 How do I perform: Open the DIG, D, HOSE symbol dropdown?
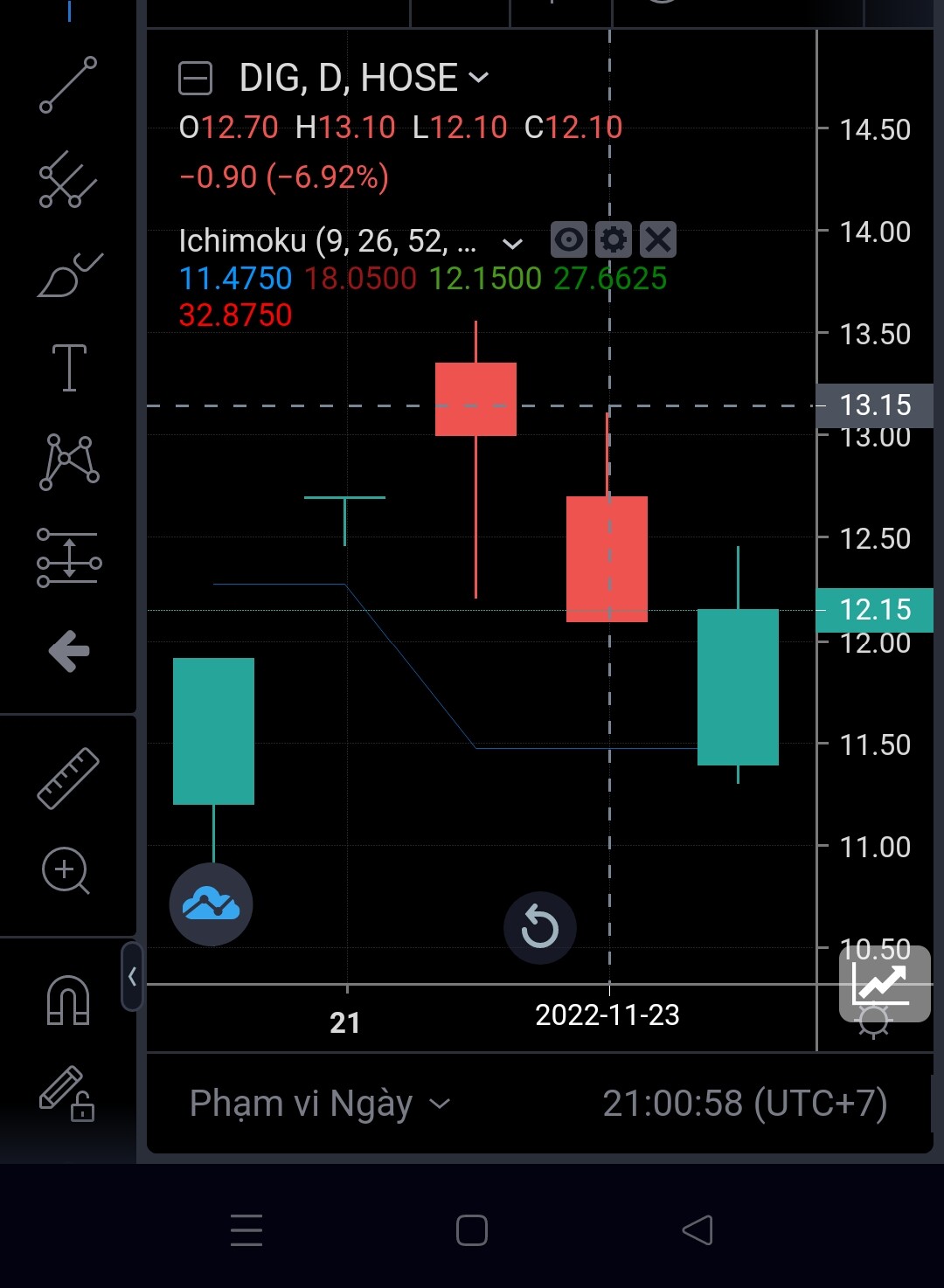(478, 78)
